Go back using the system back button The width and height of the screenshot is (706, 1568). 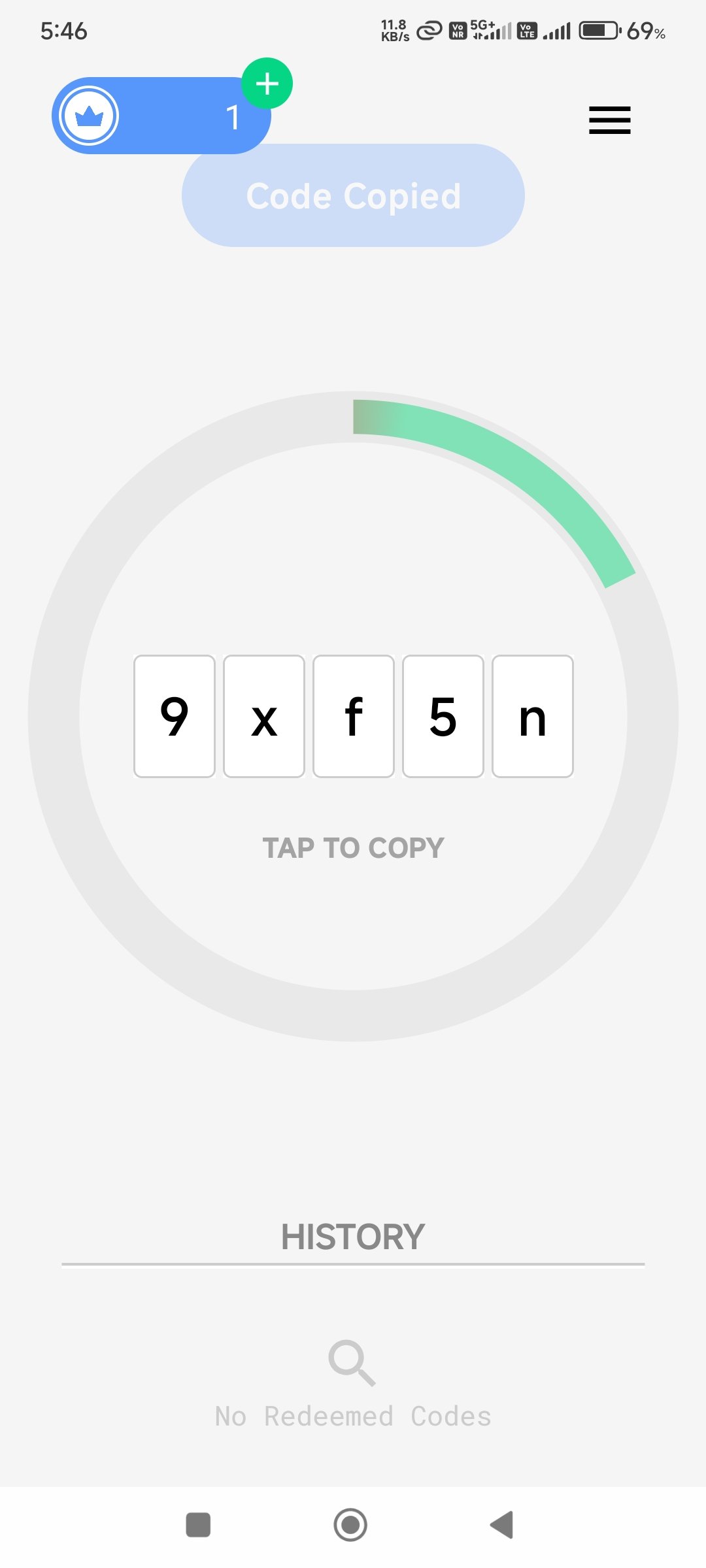[x=501, y=1525]
